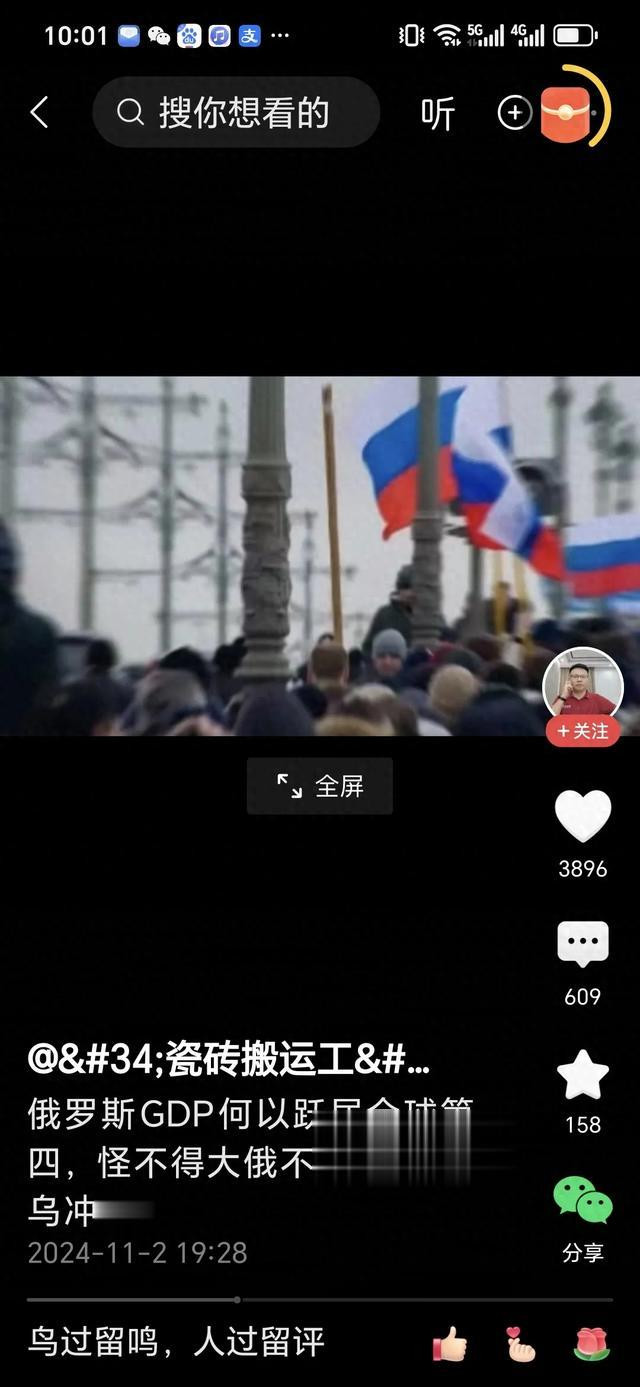Go back using the top-left arrow

point(39,112)
